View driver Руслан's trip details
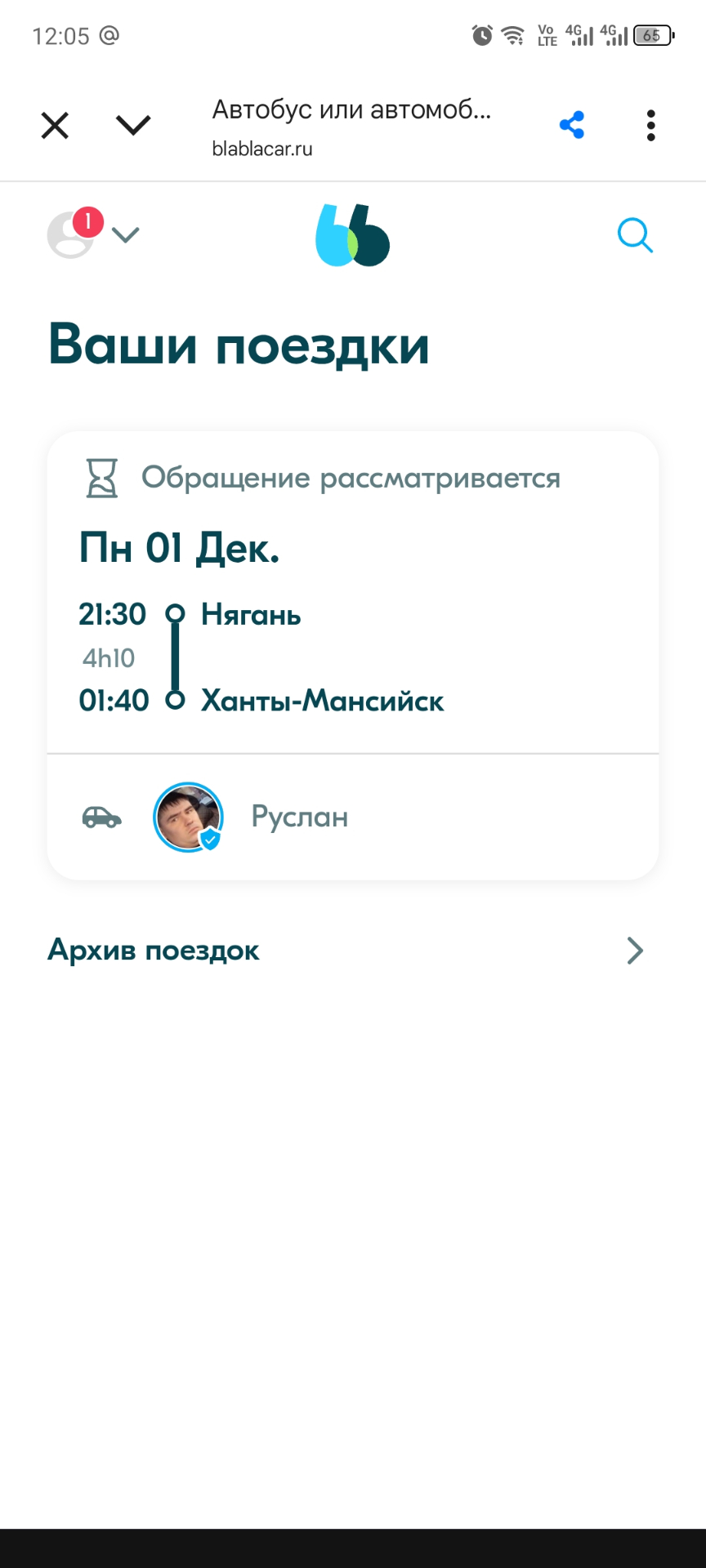 pyautogui.click(x=299, y=817)
